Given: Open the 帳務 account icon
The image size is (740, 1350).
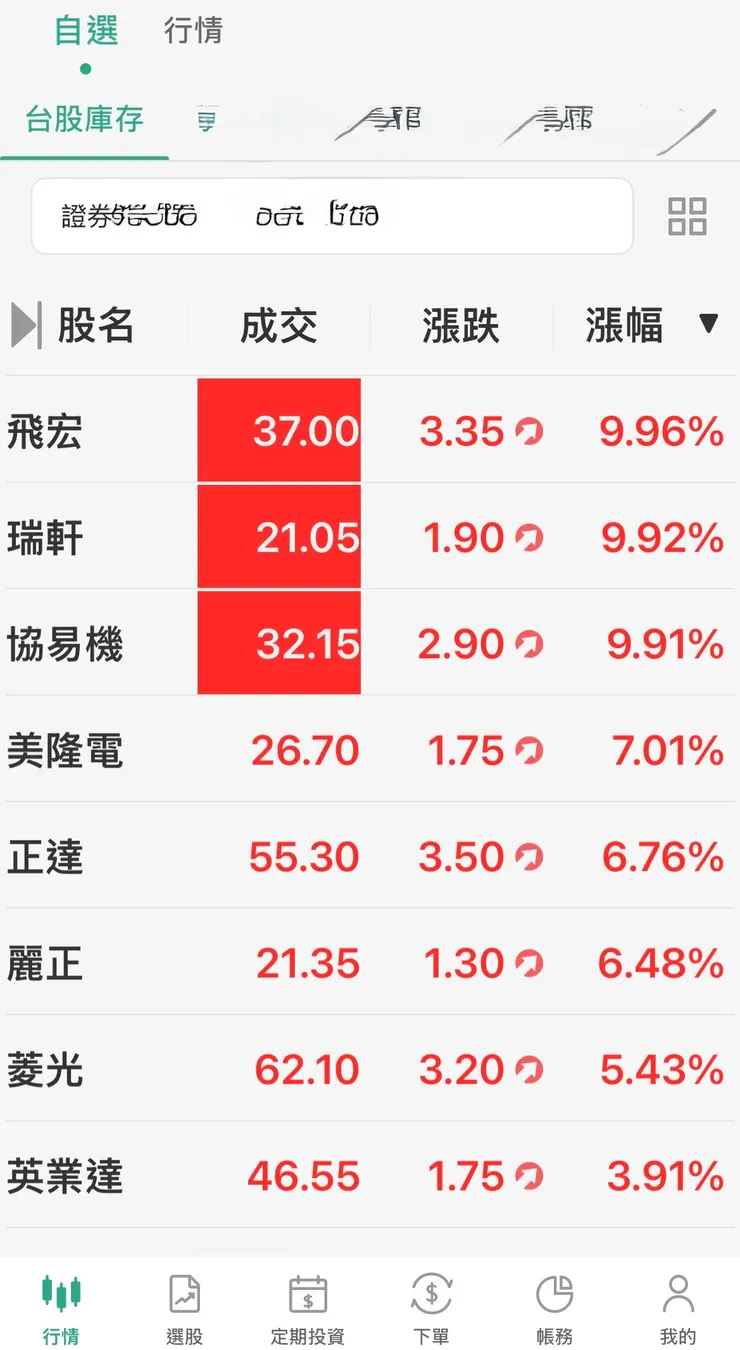Looking at the screenshot, I should (553, 1305).
